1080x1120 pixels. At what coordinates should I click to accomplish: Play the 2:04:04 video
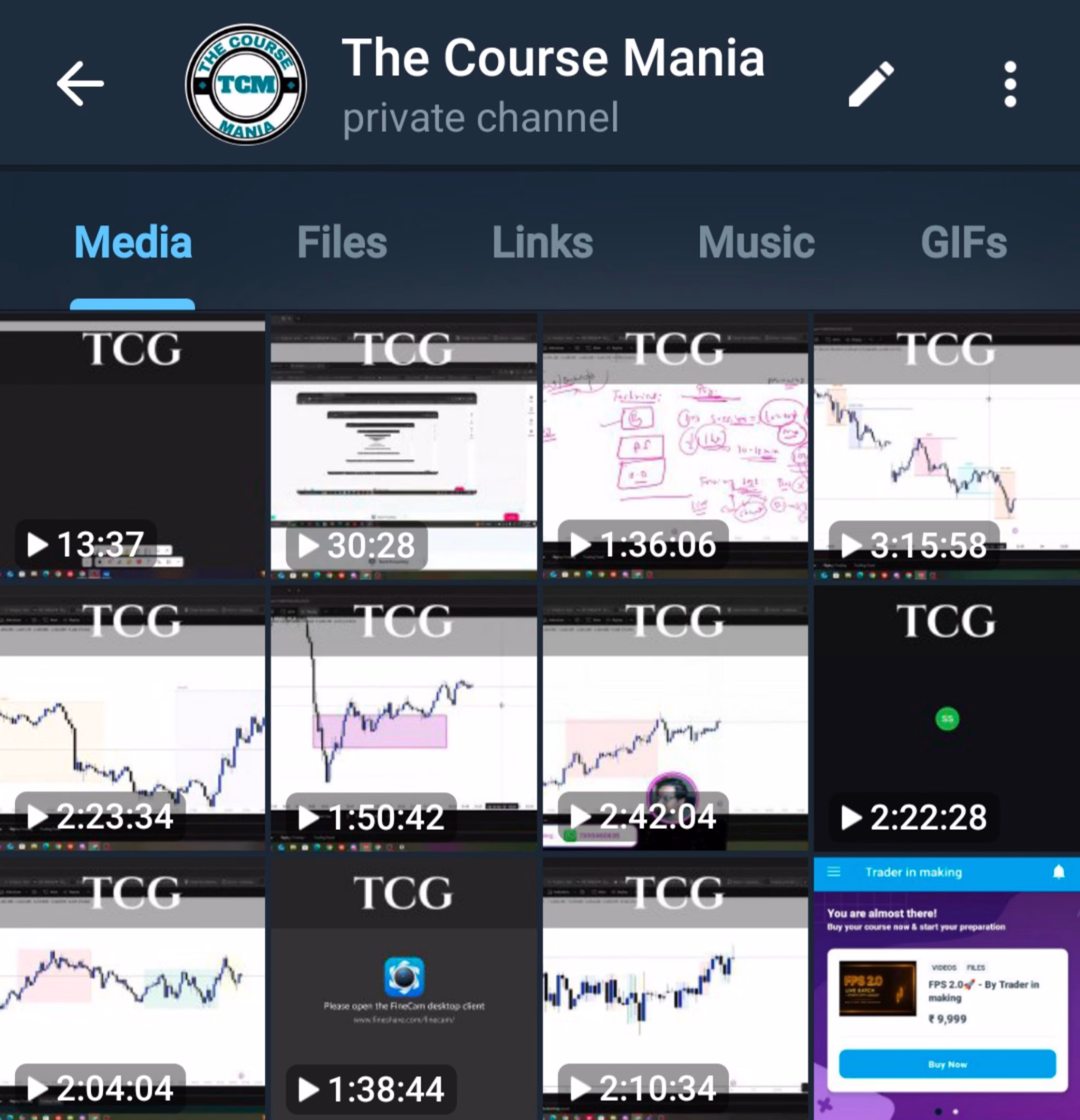(x=132, y=989)
